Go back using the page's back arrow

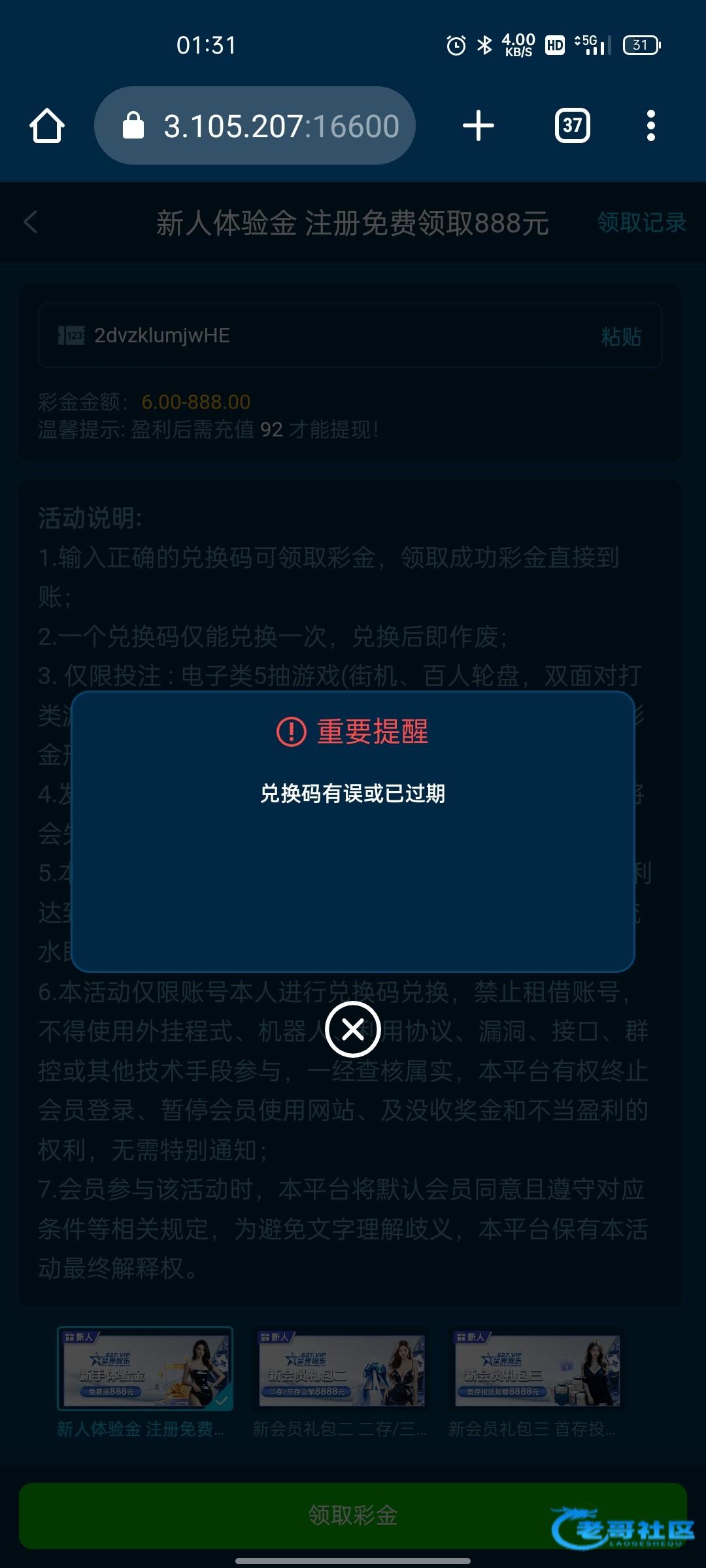point(31,222)
